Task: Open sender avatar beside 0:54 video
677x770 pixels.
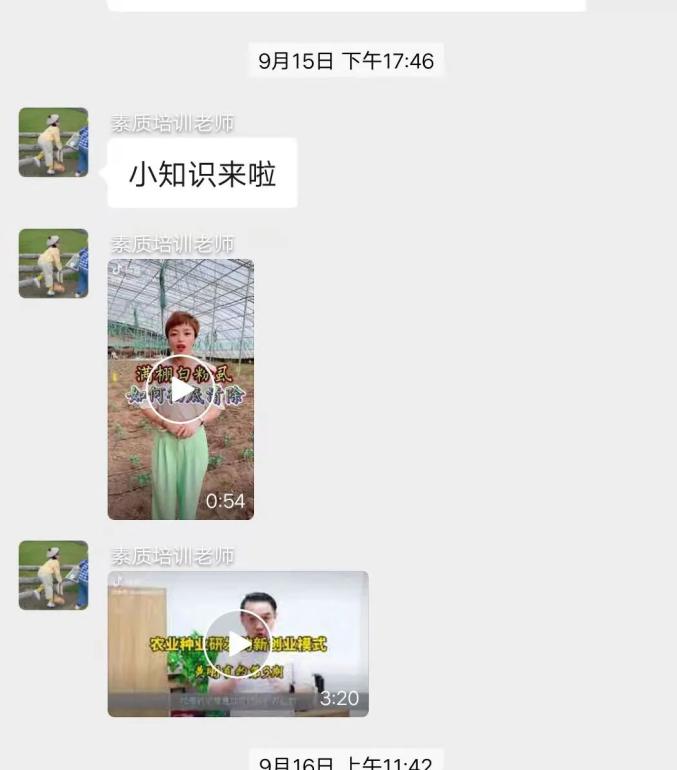Action: pos(53,264)
